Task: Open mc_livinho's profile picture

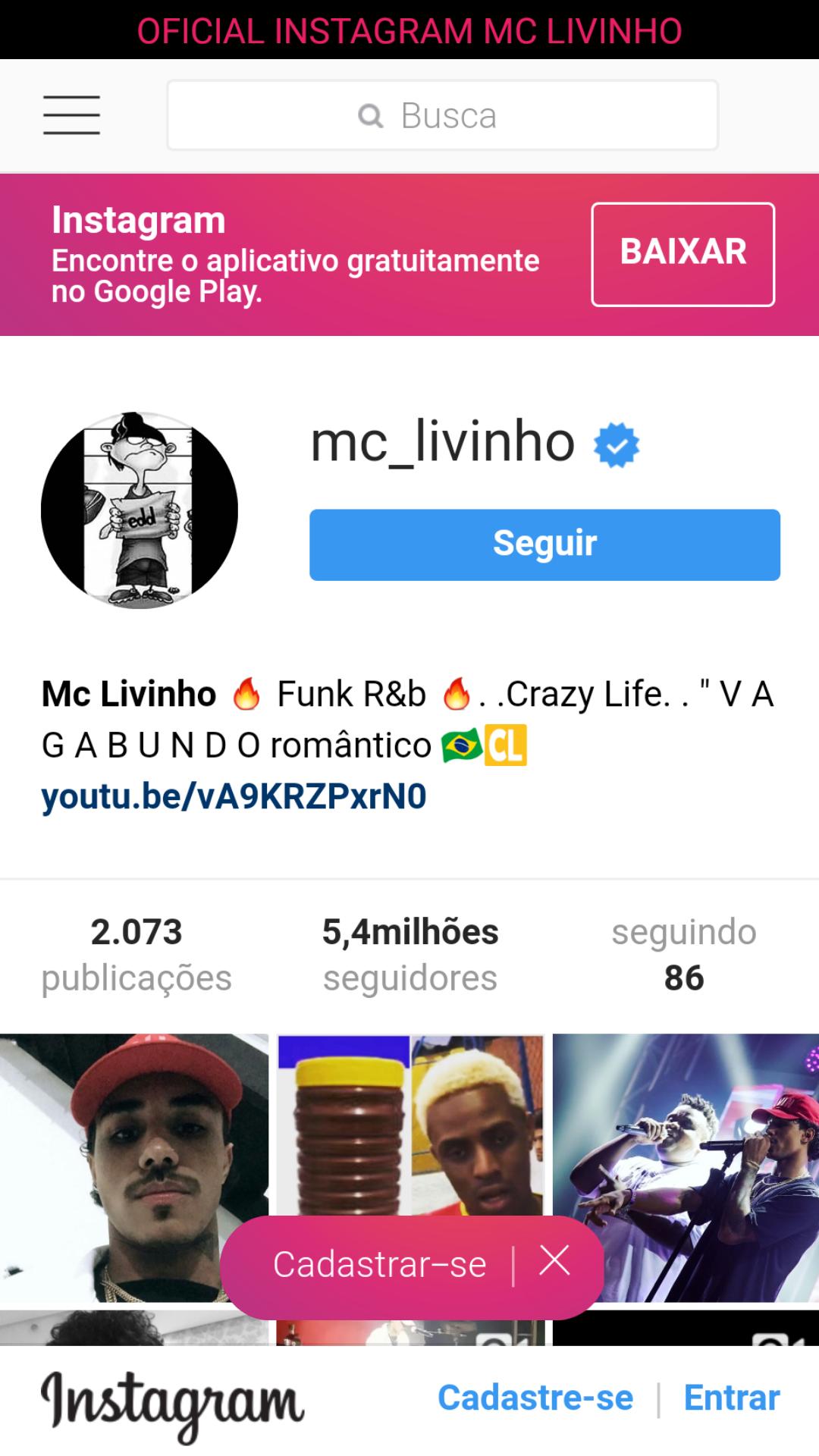Action: coord(140,510)
